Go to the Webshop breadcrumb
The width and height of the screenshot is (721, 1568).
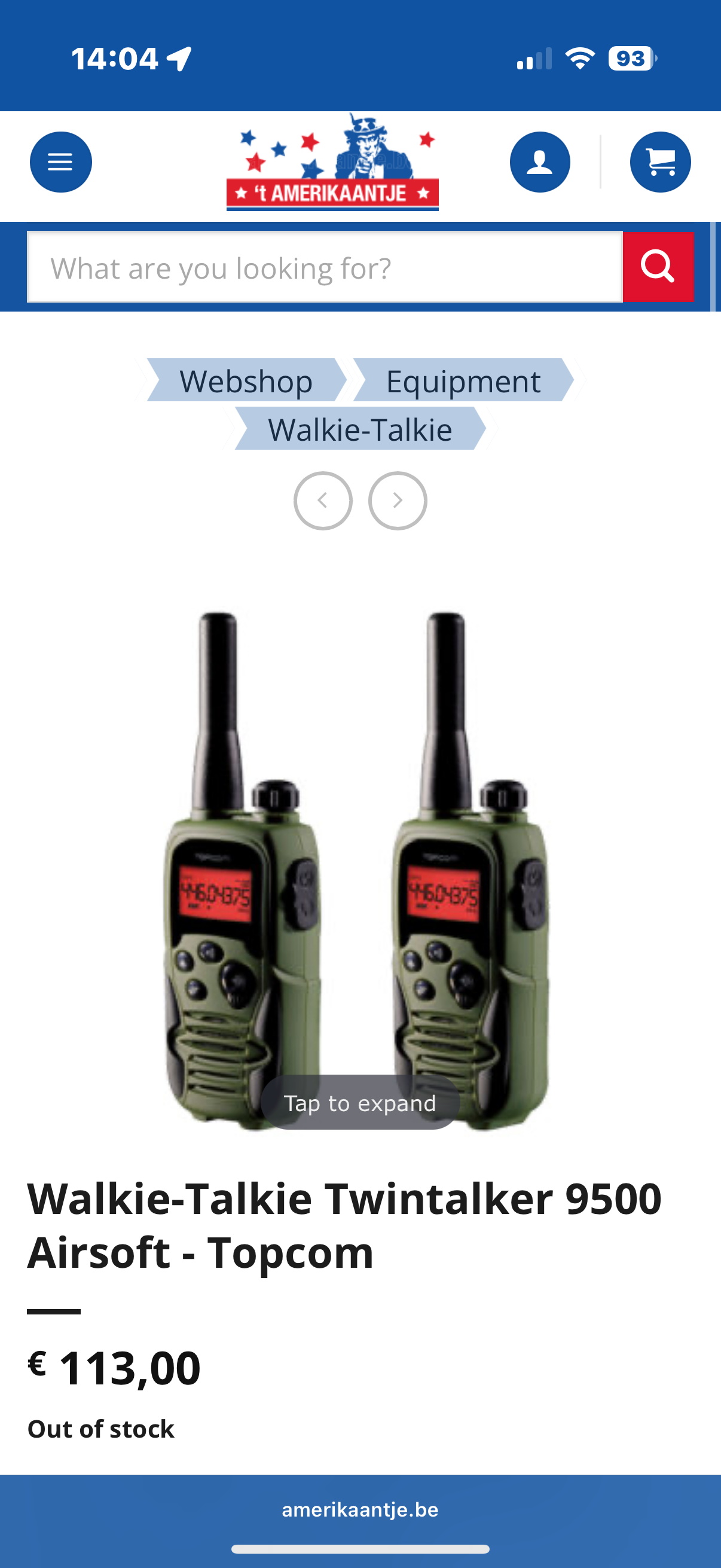(x=246, y=380)
